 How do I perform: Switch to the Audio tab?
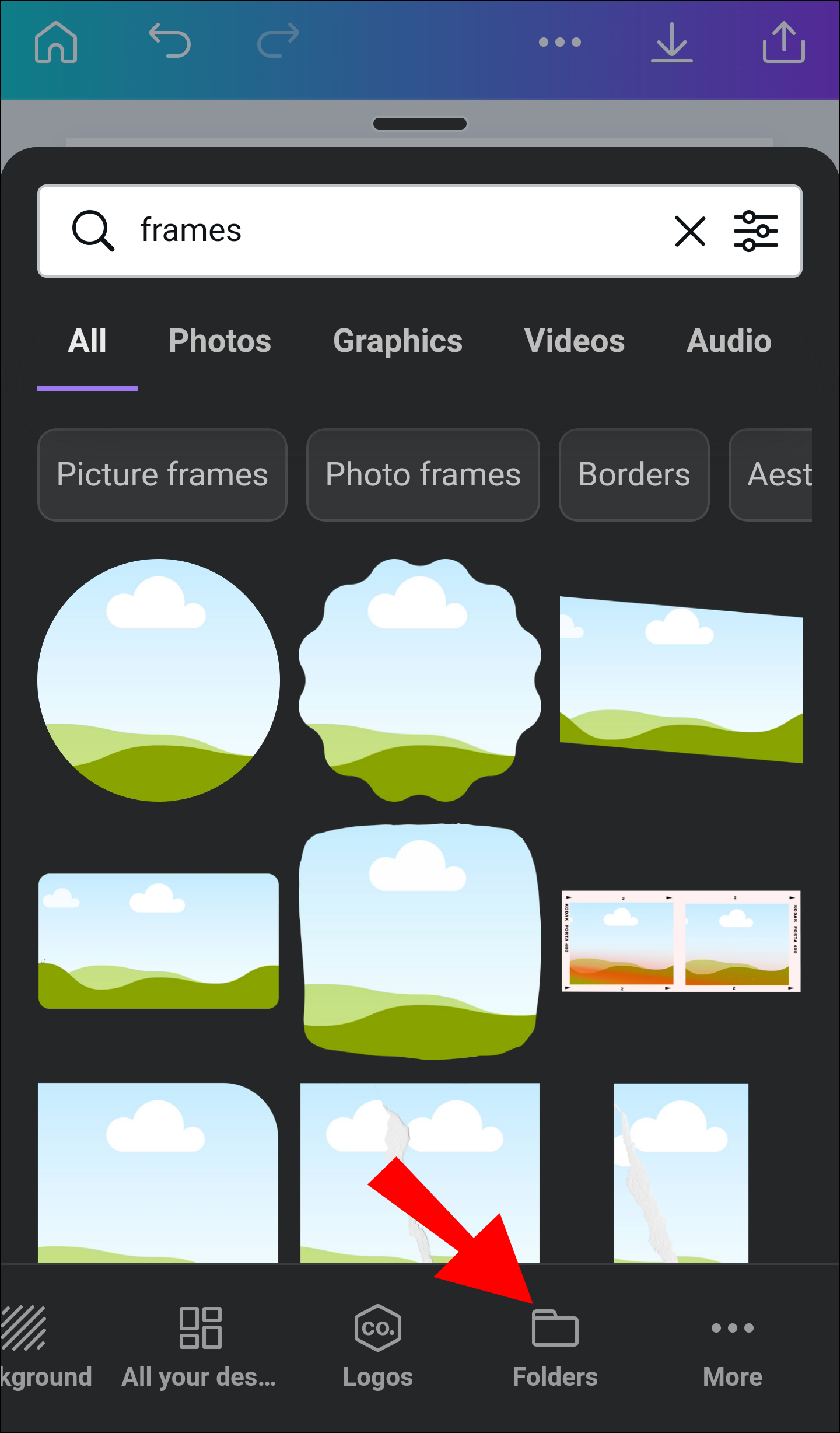click(729, 341)
